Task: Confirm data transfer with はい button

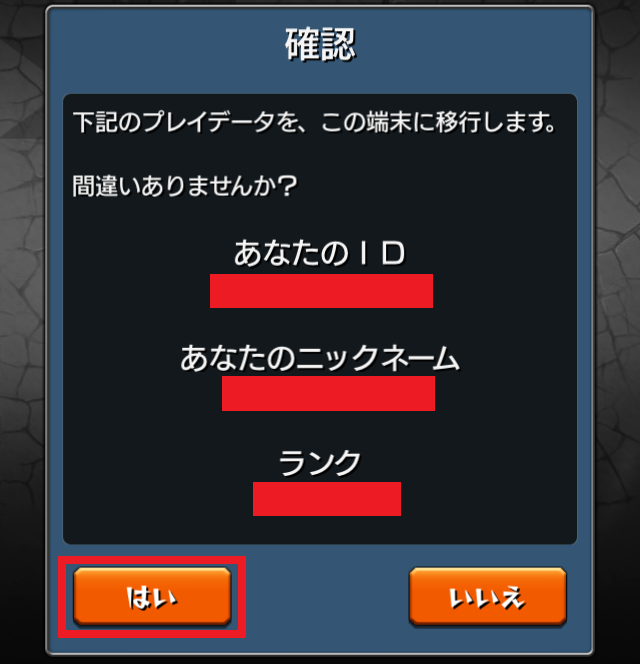Action: (x=152, y=597)
